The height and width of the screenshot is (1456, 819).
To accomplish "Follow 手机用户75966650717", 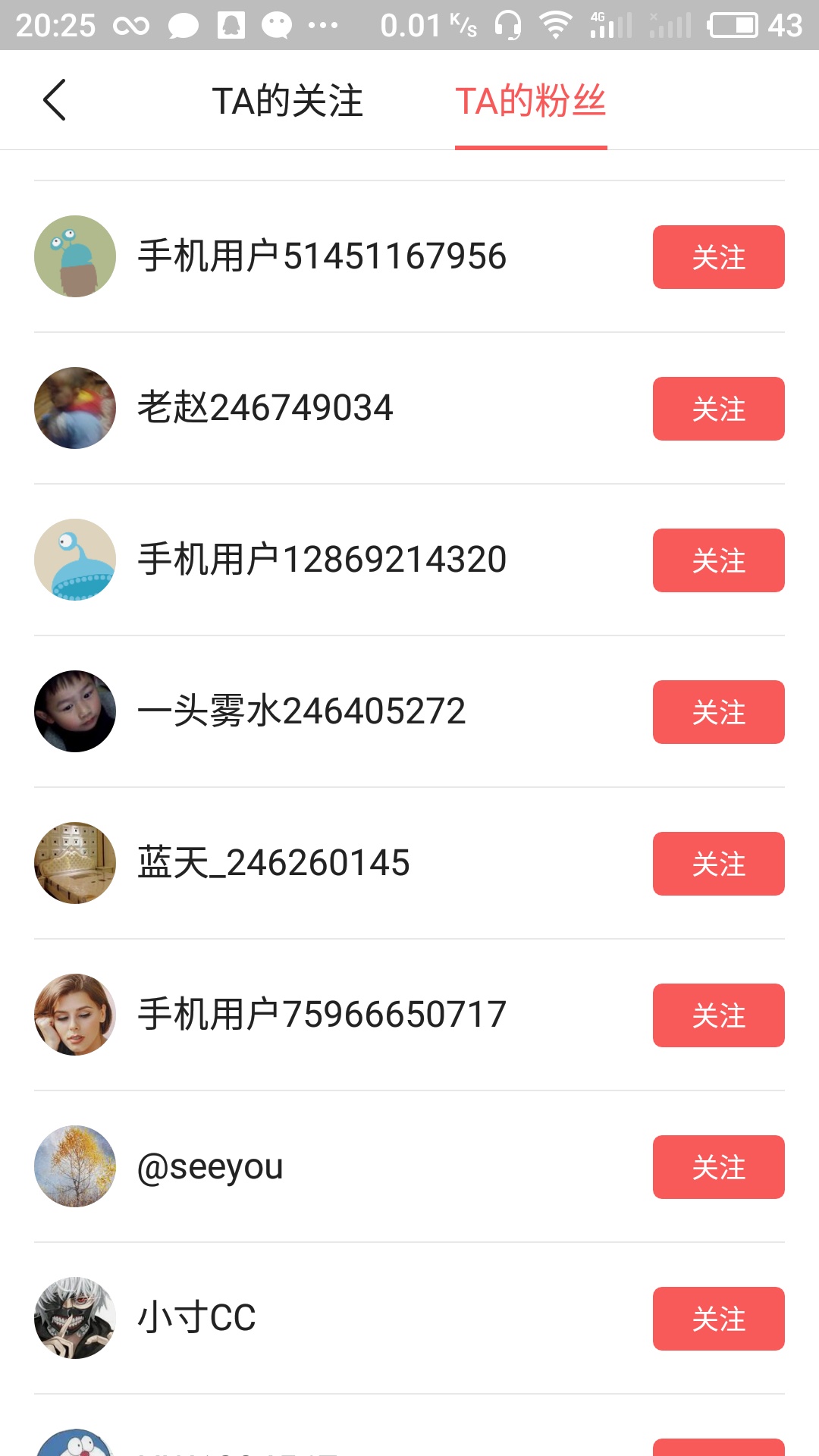I will (x=718, y=1015).
